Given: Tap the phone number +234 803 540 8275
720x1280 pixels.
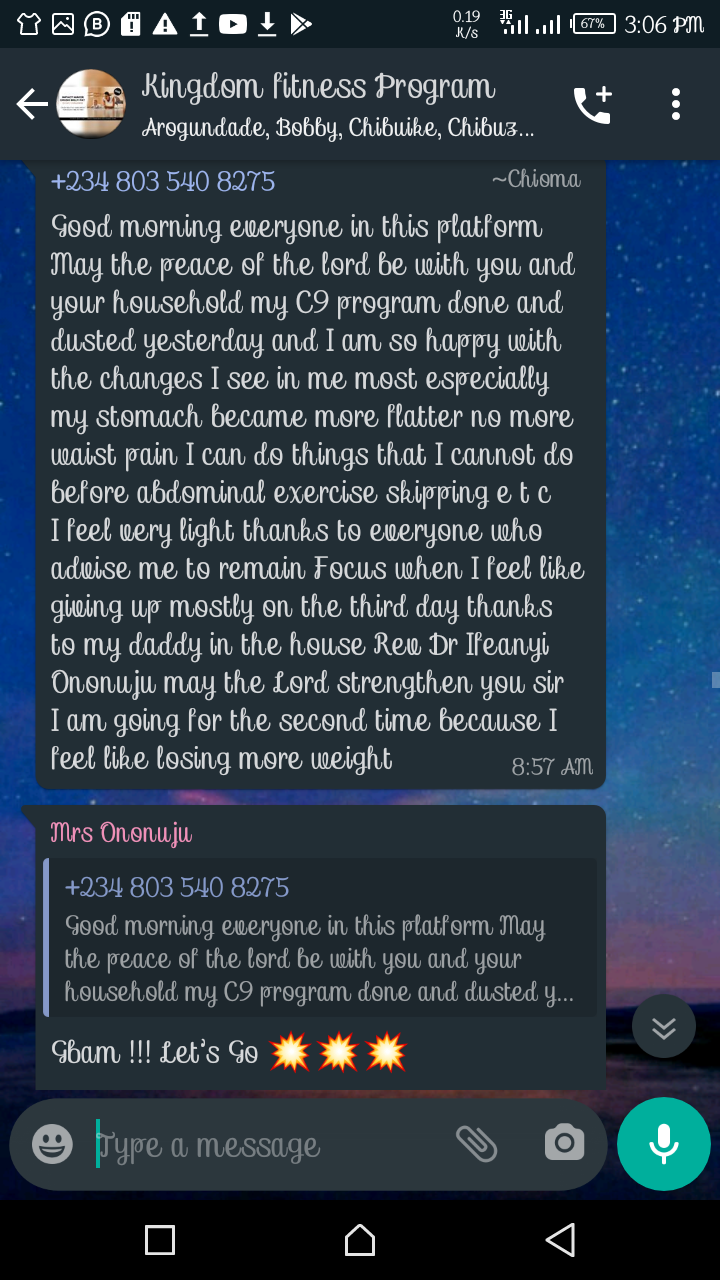Looking at the screenshot, I should (163, 182).
